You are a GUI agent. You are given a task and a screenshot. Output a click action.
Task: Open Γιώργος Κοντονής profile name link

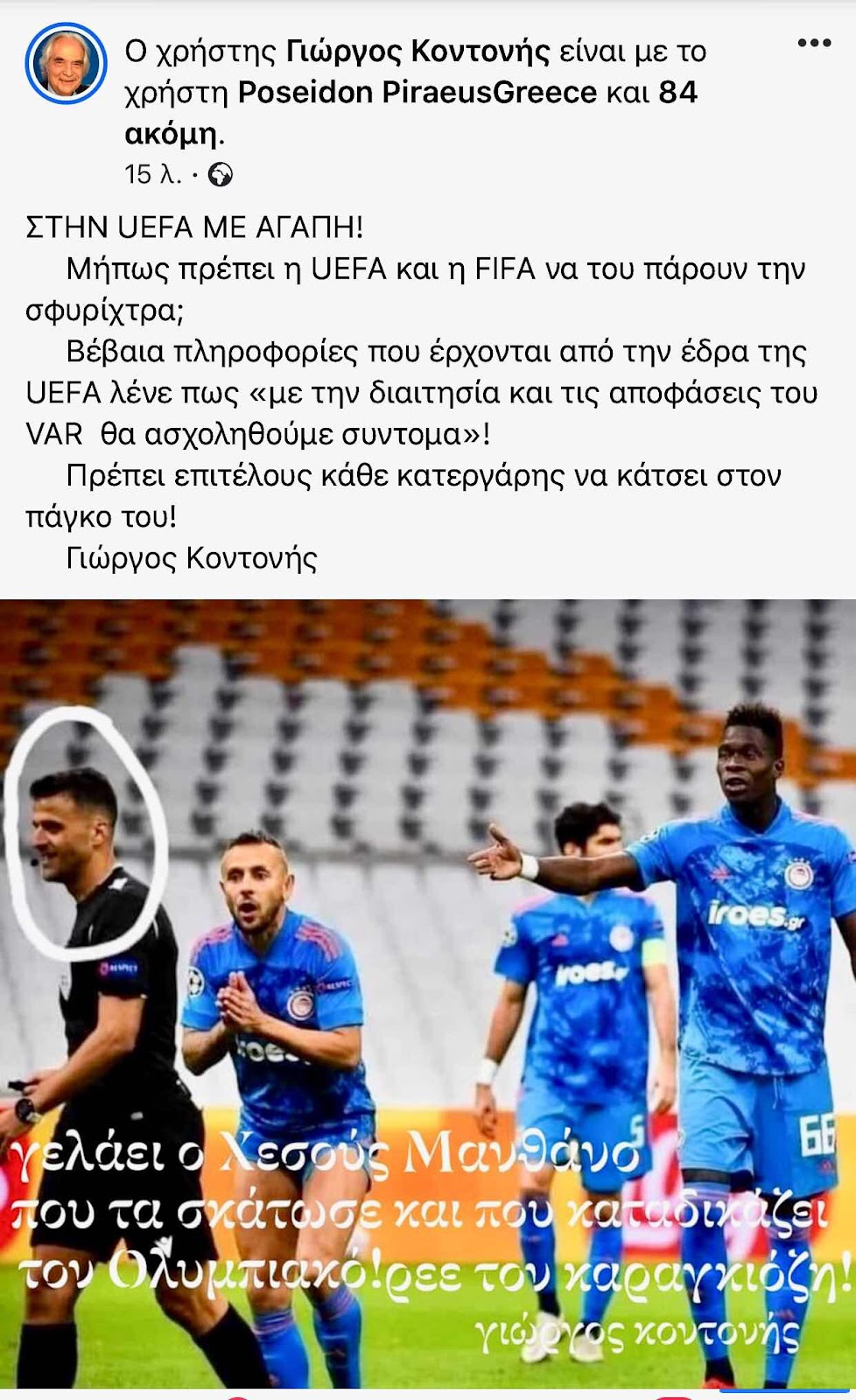click(417, 52)
